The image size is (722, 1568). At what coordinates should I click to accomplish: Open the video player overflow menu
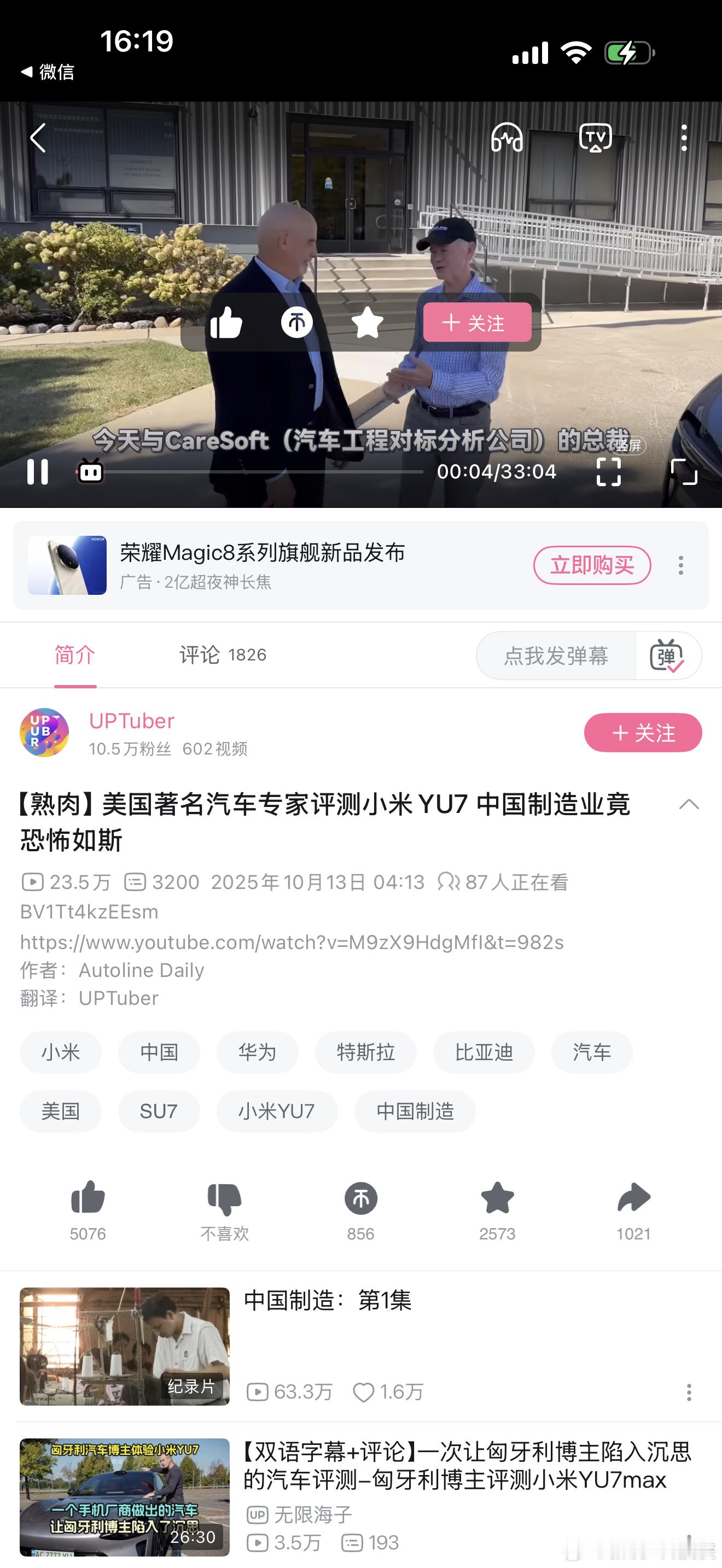[x=684, y=138]
